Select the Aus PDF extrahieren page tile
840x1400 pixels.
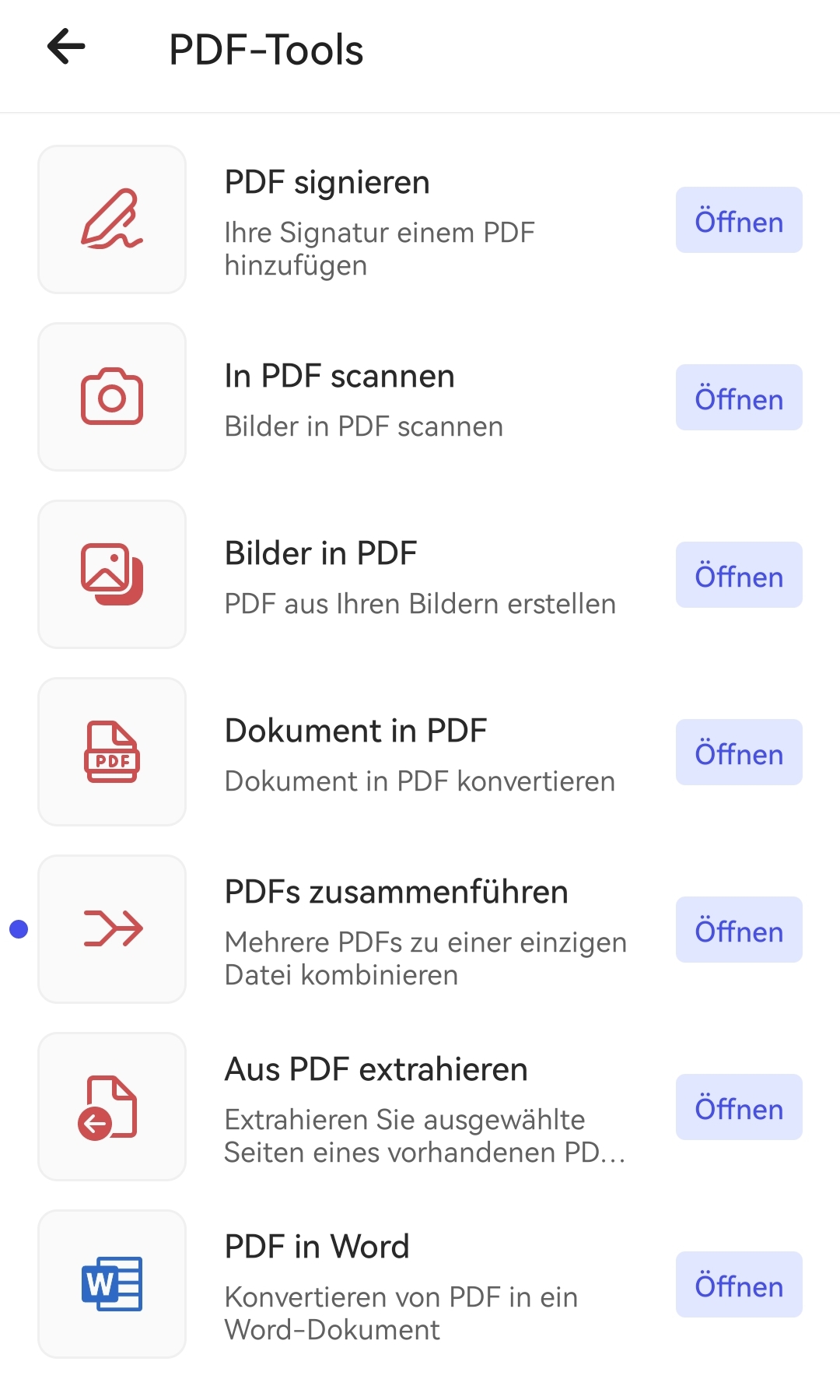[x=112, y=1107]
